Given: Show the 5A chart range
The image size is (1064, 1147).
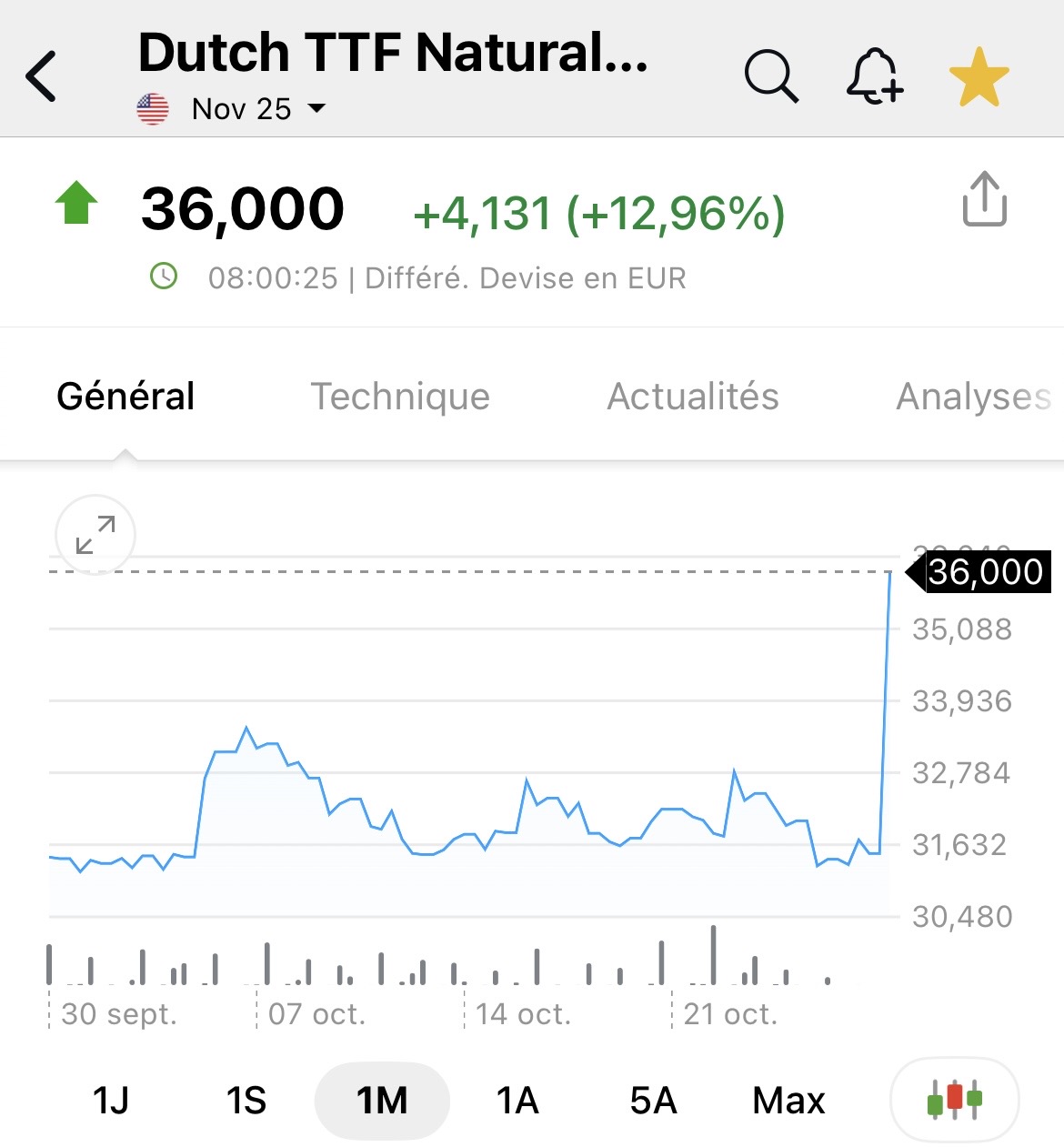Looking at the screenshot, I should (x=653, y=1101).
